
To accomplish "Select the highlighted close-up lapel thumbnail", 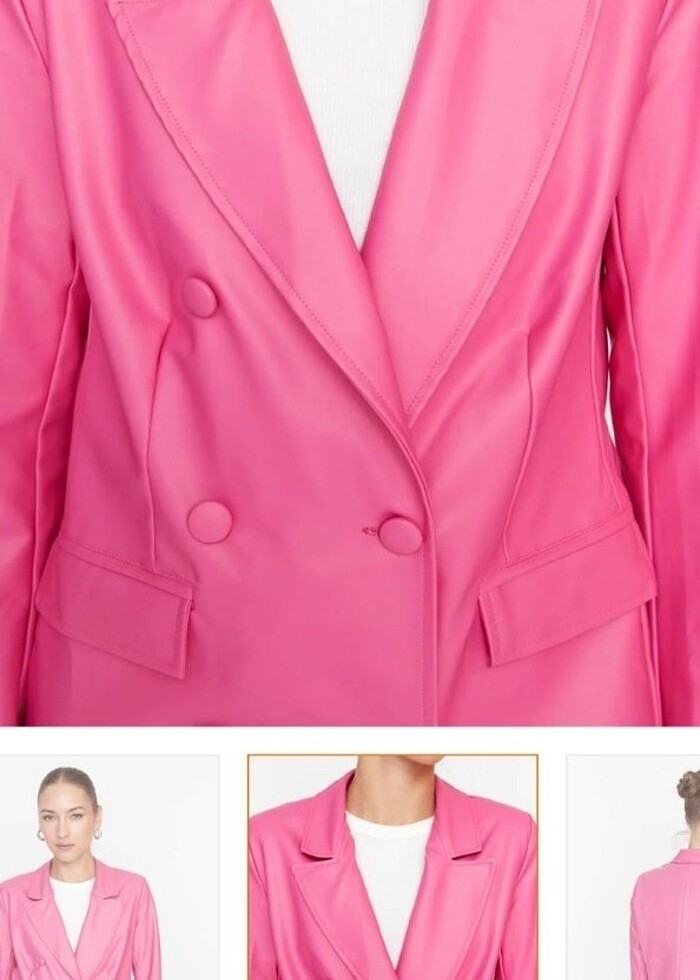I will [392, 868].
